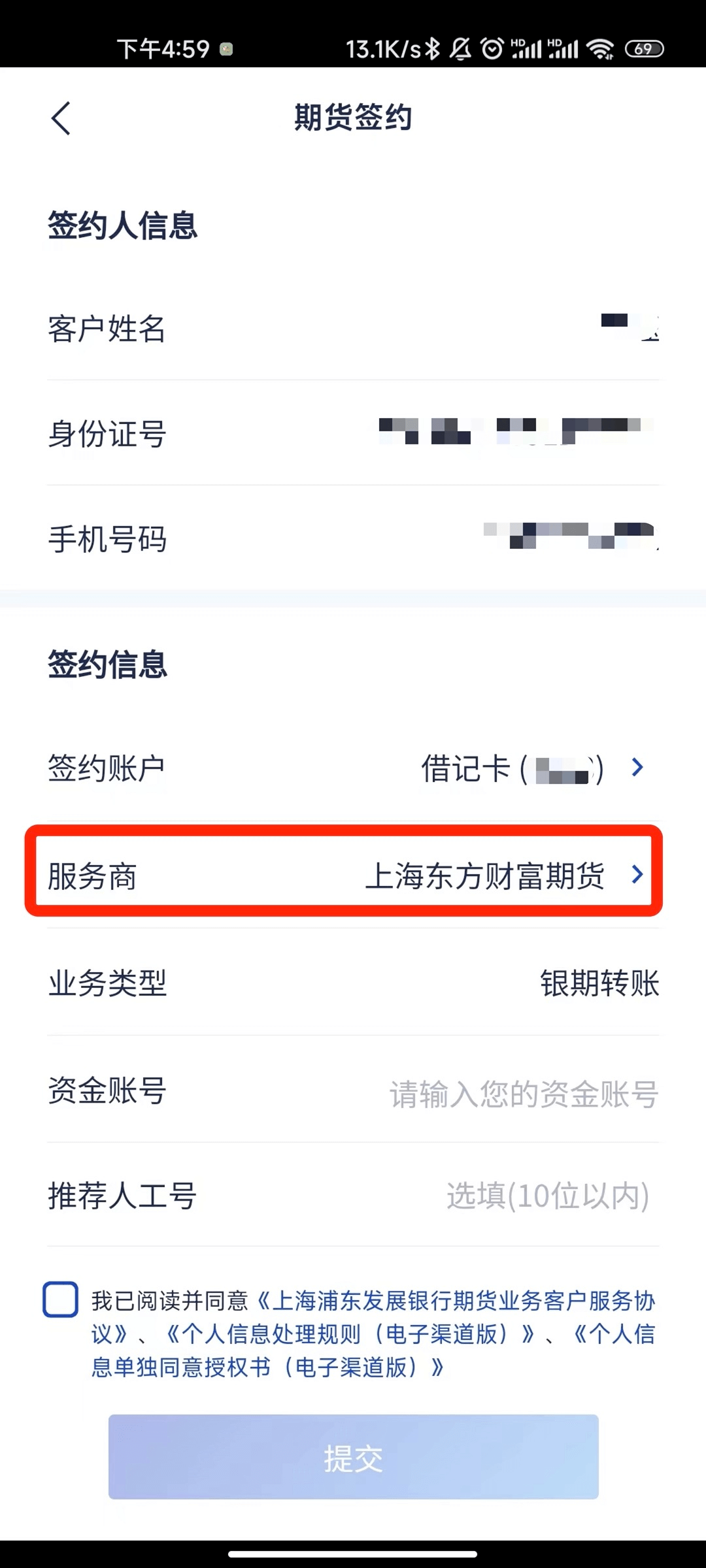
Task: Tap the 资金账号 input field
Action: click(x=523, y=1094)
